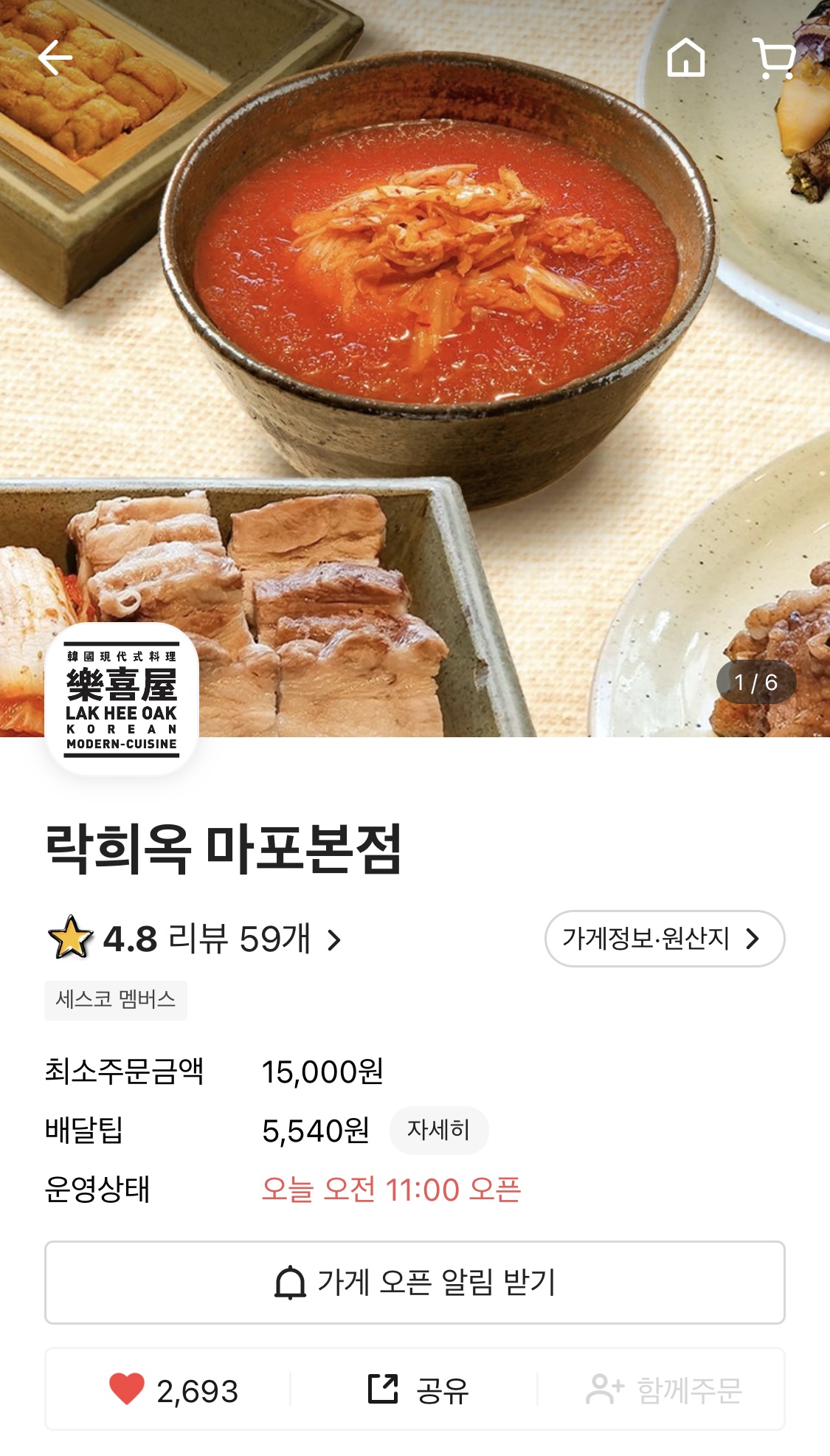This screenshot has height=1456, width=830.
Task: Tap 가게 오픈 알림 받기 button
Action: [x=415, y=1283]
